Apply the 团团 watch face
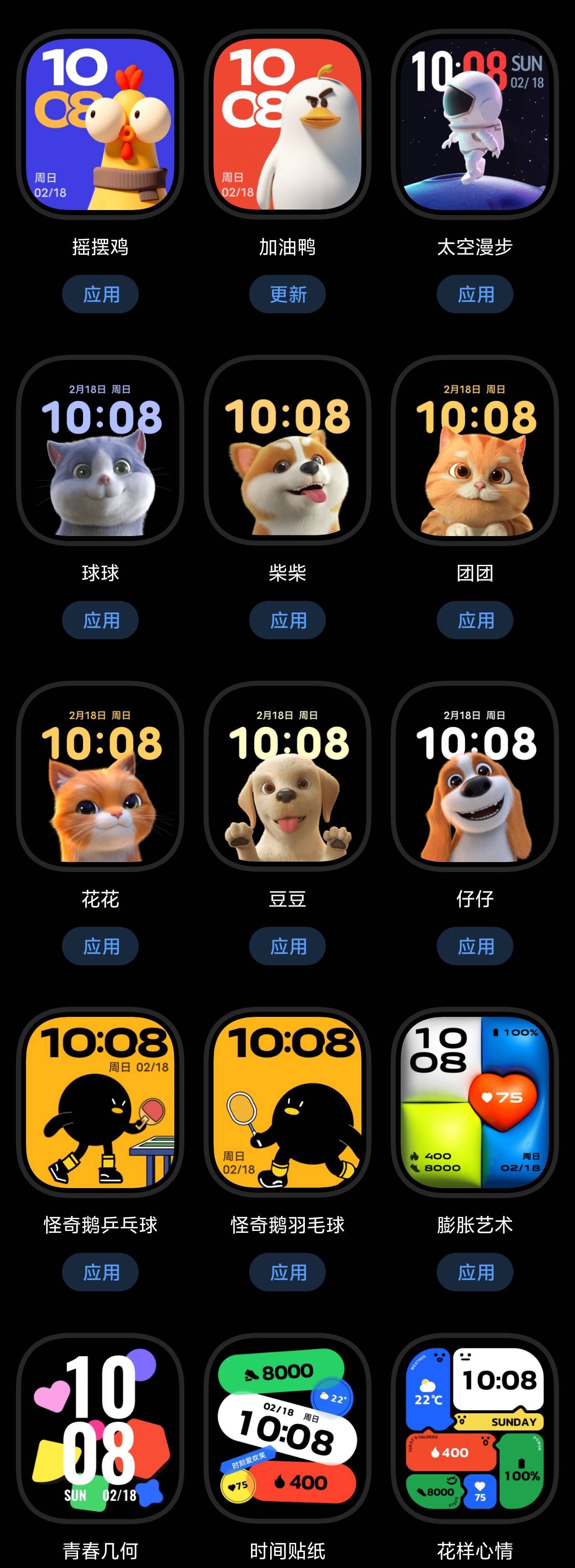Screen dimensions: 575x1568 point(475,620)
